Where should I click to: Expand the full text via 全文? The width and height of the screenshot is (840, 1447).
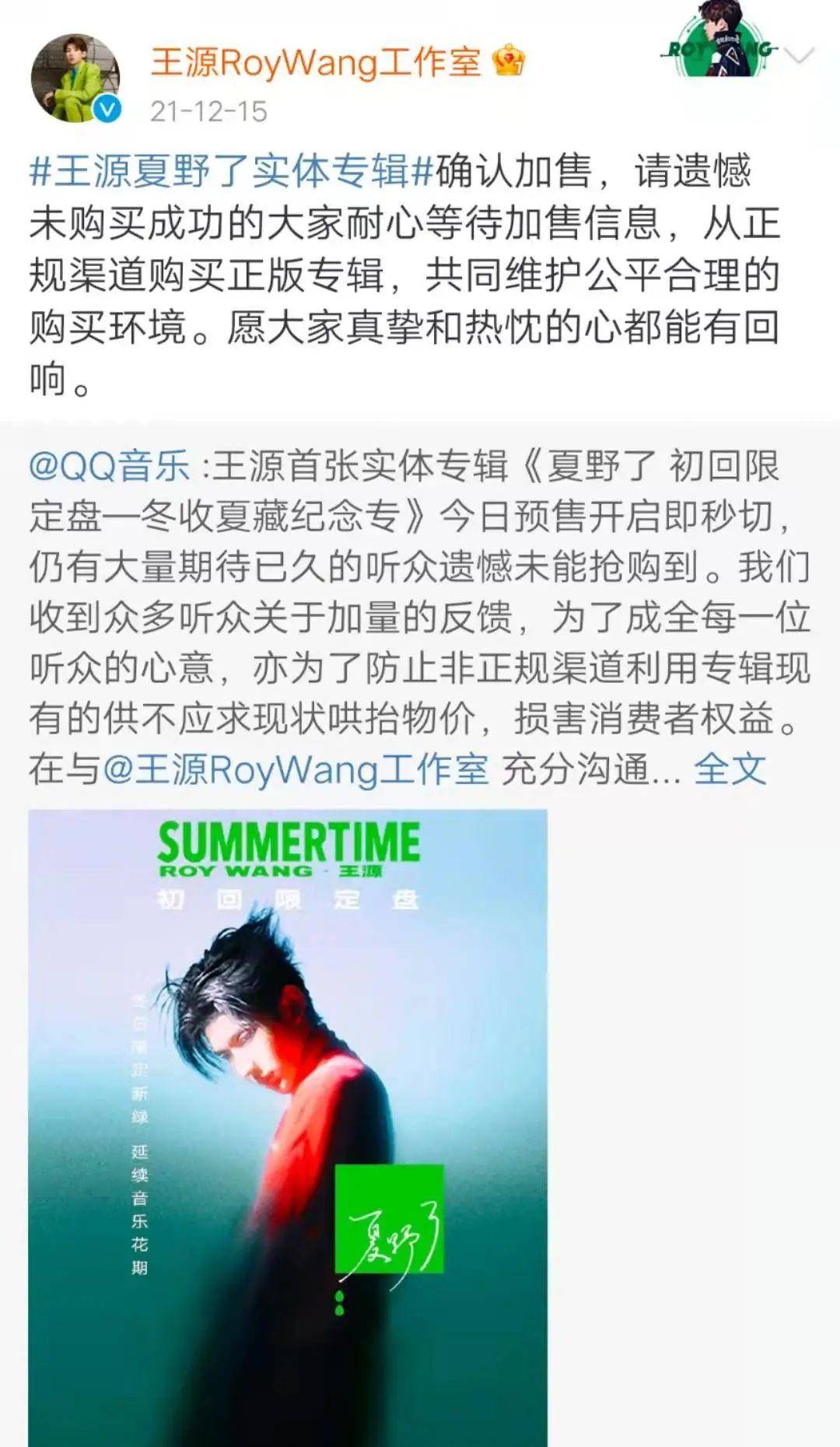pos(730,769)
